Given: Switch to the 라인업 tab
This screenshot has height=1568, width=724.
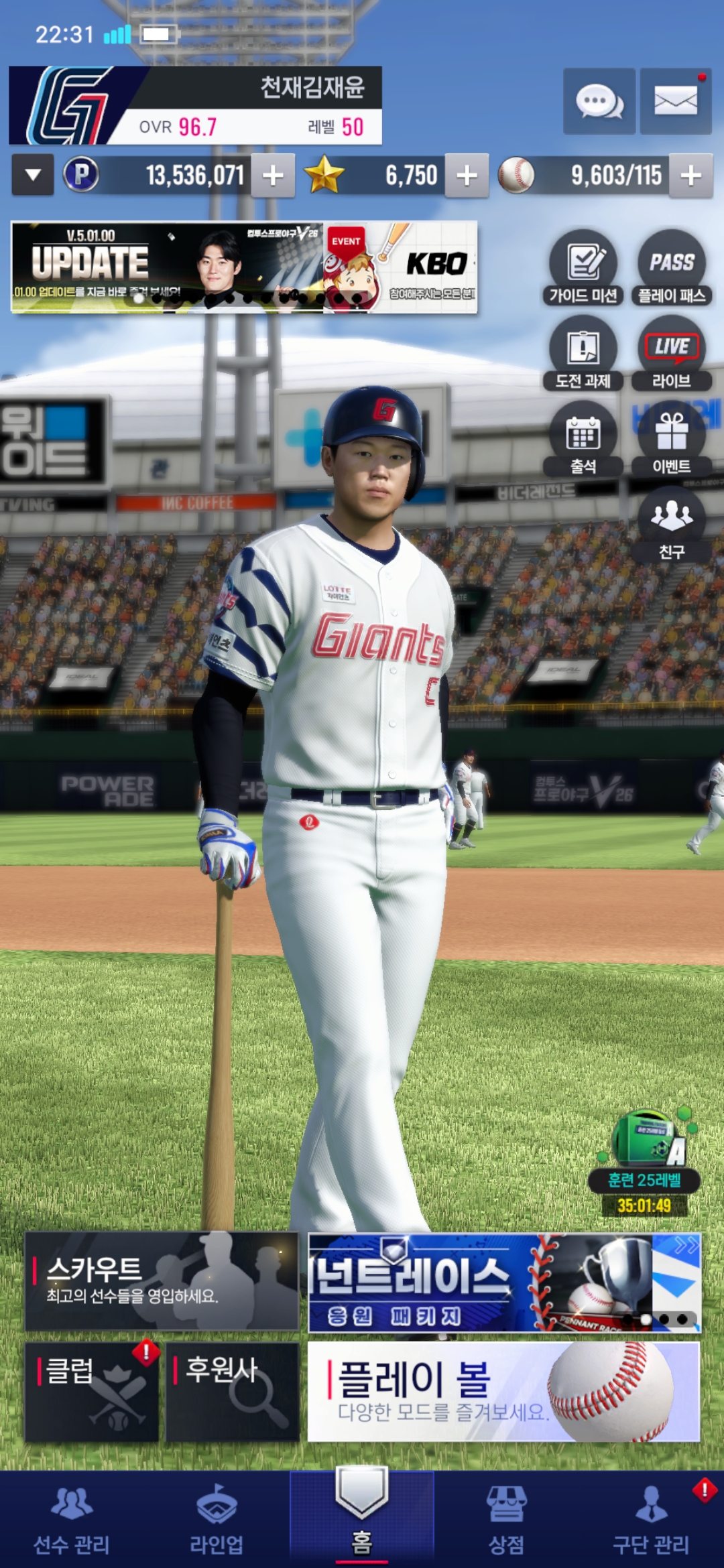Looking at the screenshot, I should (217, 1520).
